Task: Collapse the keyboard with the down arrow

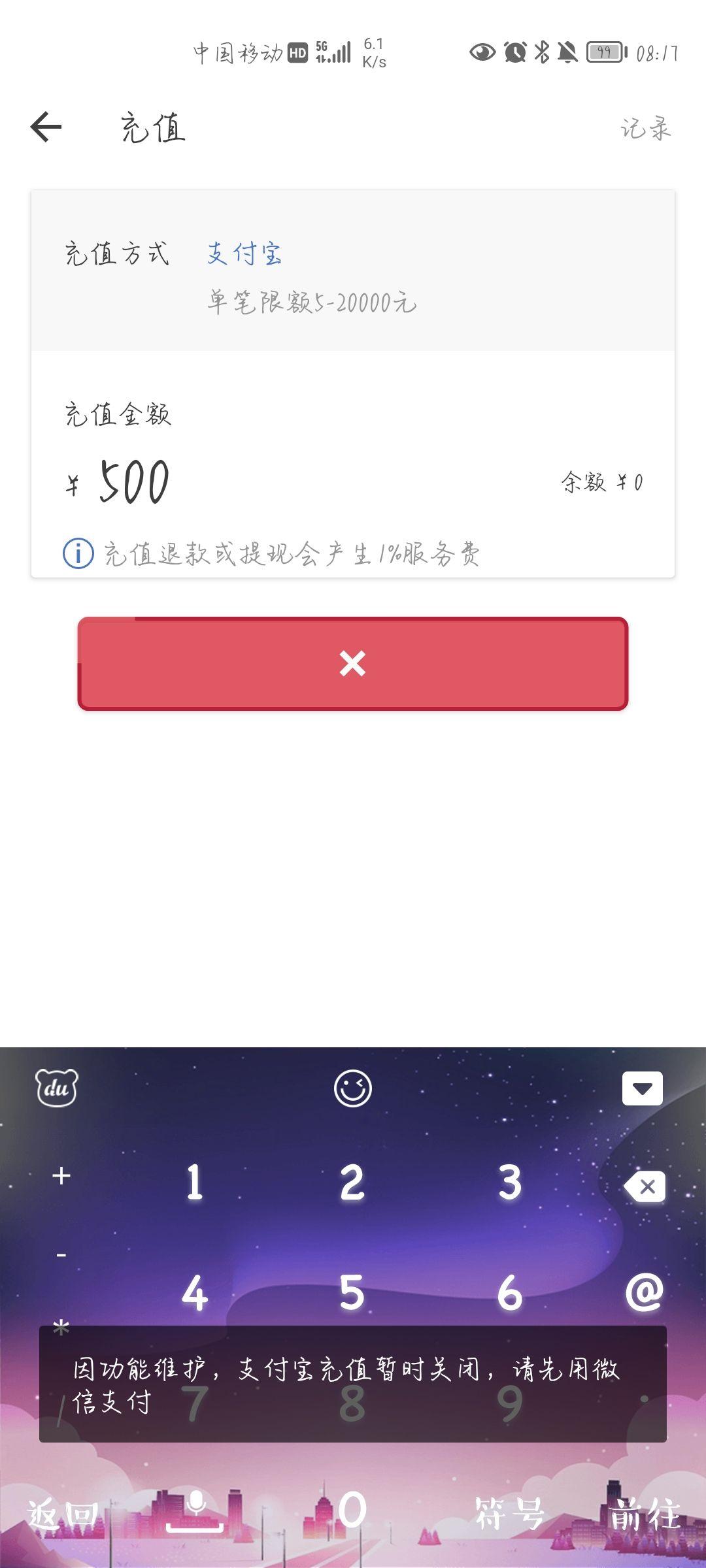Action: coord(644,1086)
